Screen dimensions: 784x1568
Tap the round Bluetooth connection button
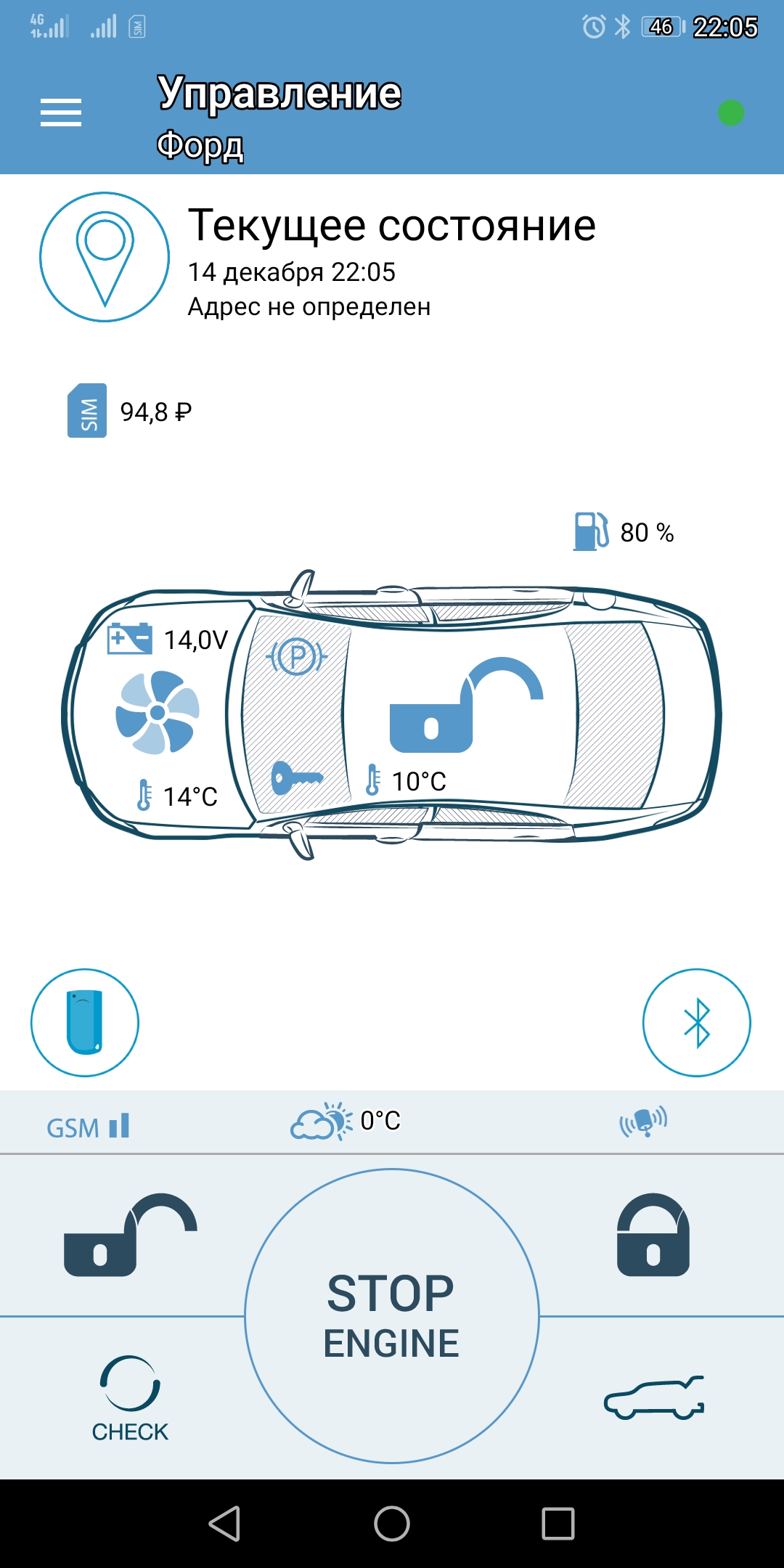(x=696, y=1022)
